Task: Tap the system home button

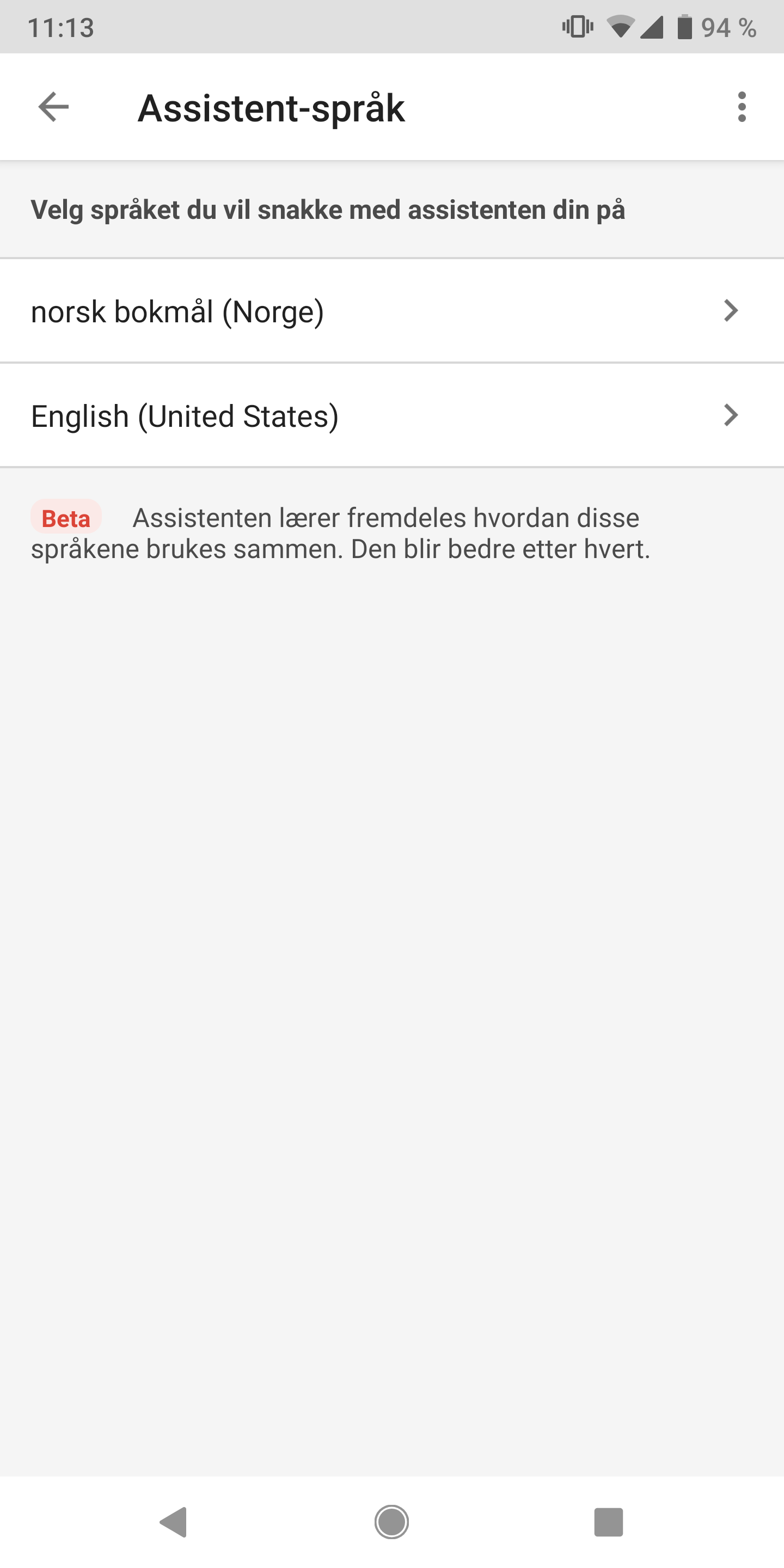Action: 391,1522
